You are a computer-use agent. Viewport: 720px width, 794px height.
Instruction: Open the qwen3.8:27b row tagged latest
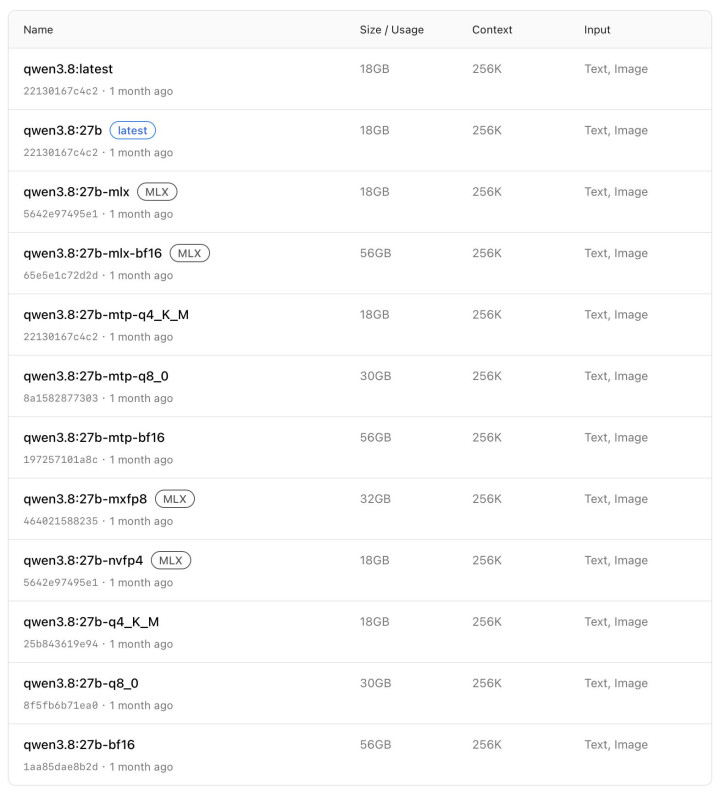[359, 140]
